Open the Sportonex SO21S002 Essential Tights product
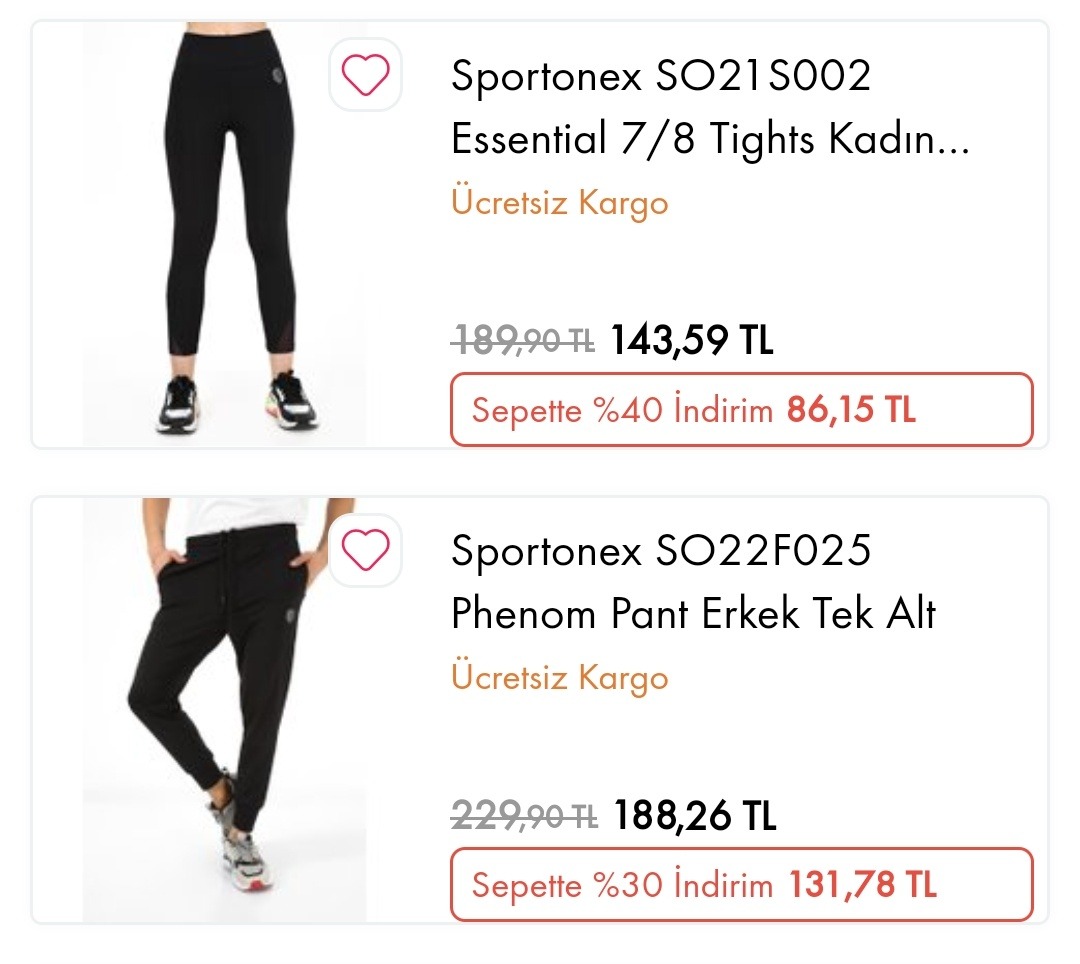 pos(710,108)
